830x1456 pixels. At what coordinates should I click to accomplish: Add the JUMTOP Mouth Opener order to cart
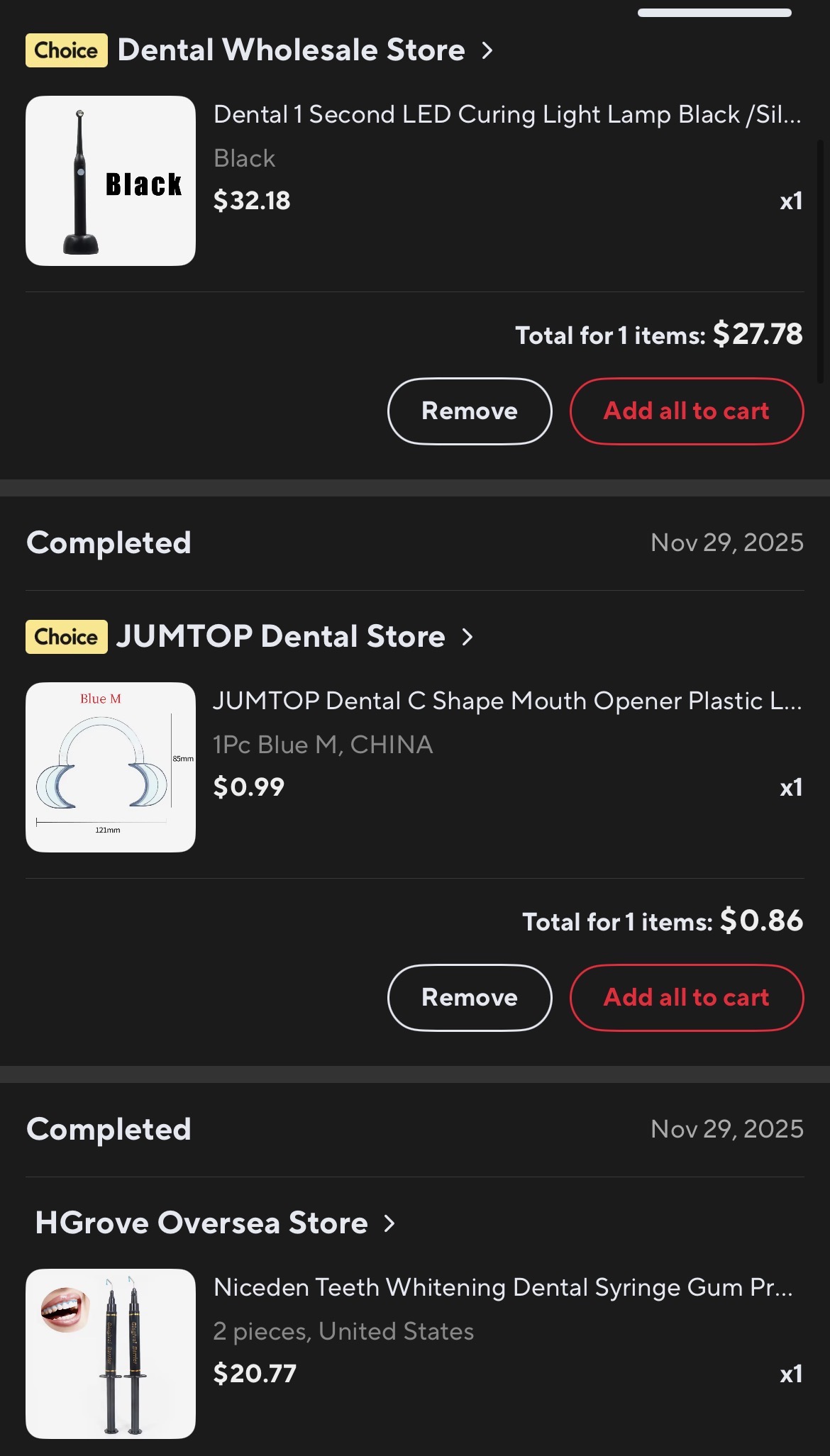click(x=686, y=998)
